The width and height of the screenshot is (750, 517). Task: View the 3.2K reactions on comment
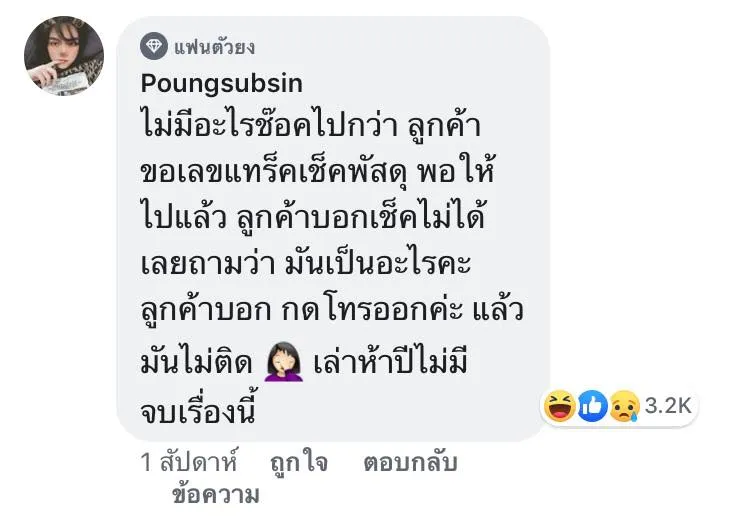(618, 406)
